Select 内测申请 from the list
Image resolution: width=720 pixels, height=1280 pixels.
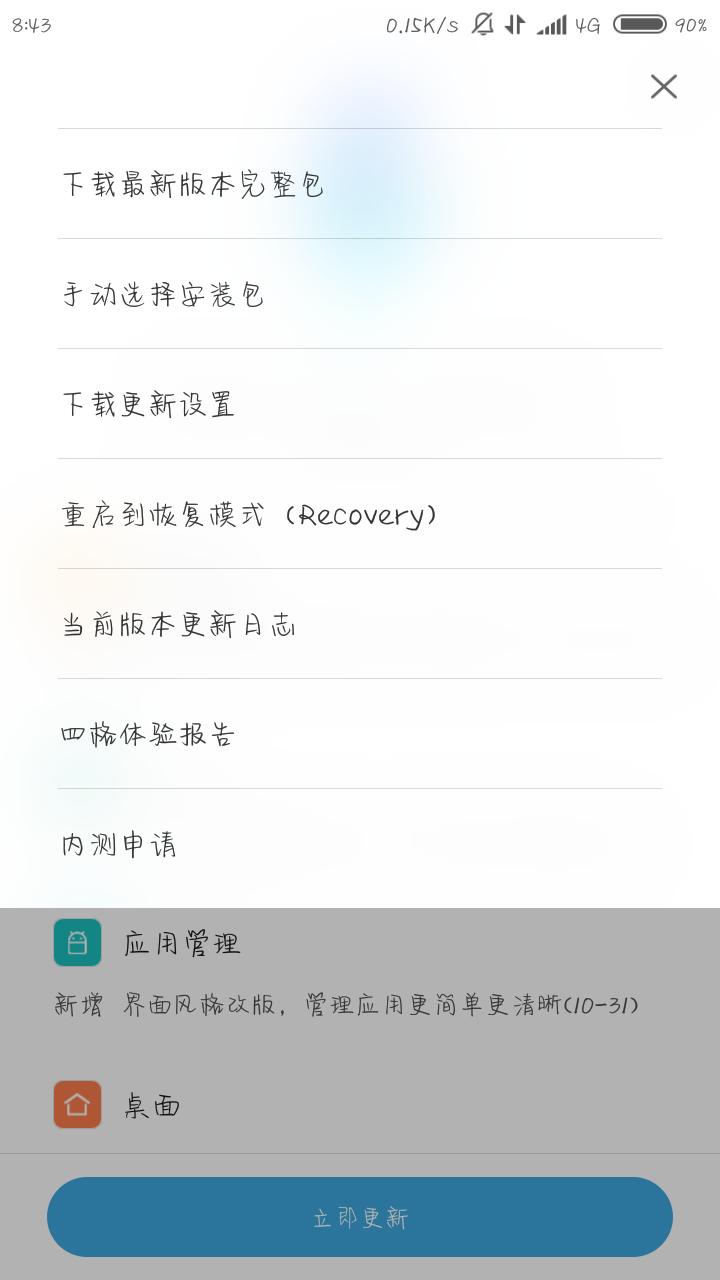(x=120, y=843)
